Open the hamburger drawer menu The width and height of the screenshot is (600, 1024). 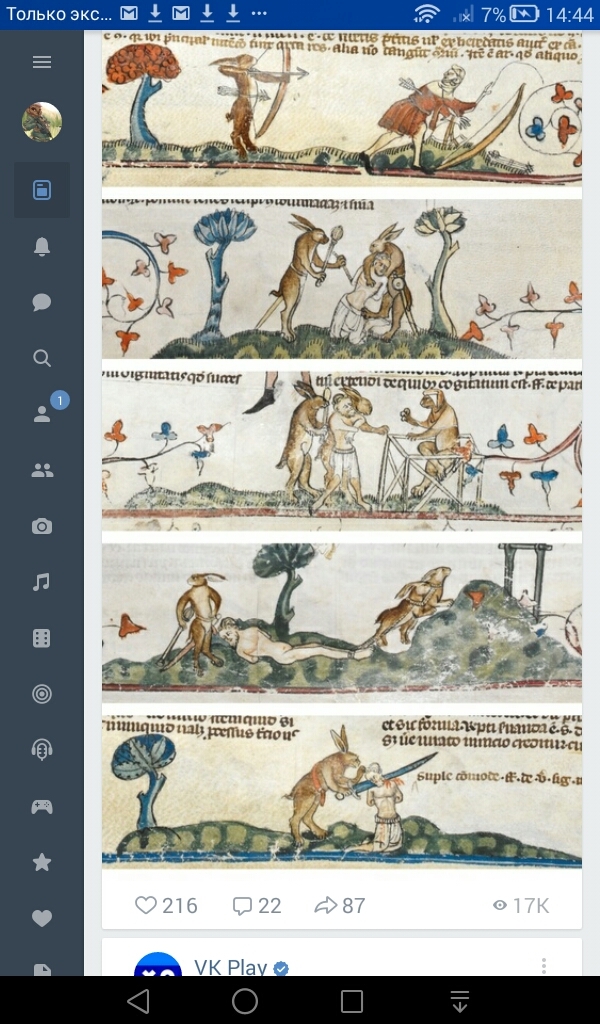(x=42, y=62)
